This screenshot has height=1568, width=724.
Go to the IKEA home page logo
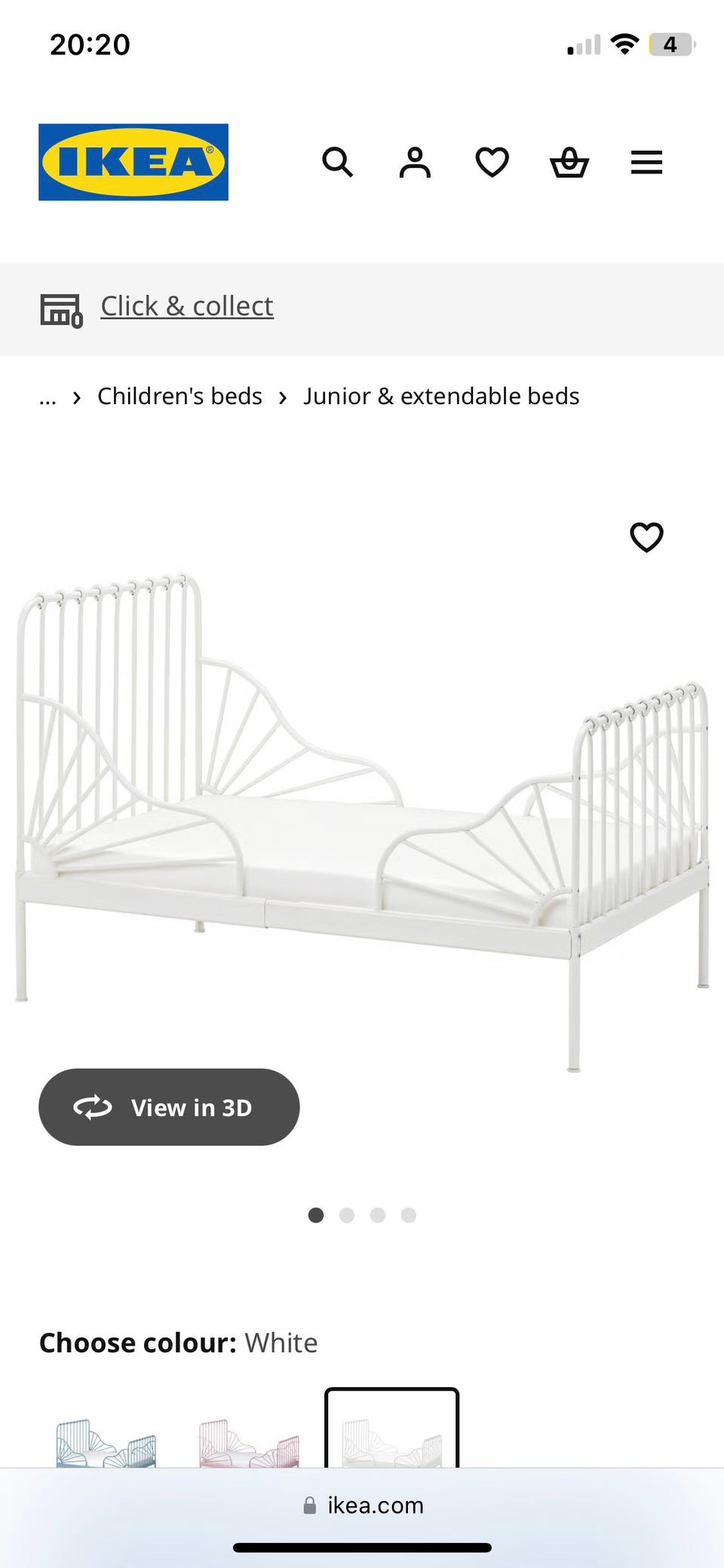pyautogui.click(x=133, y=162)
